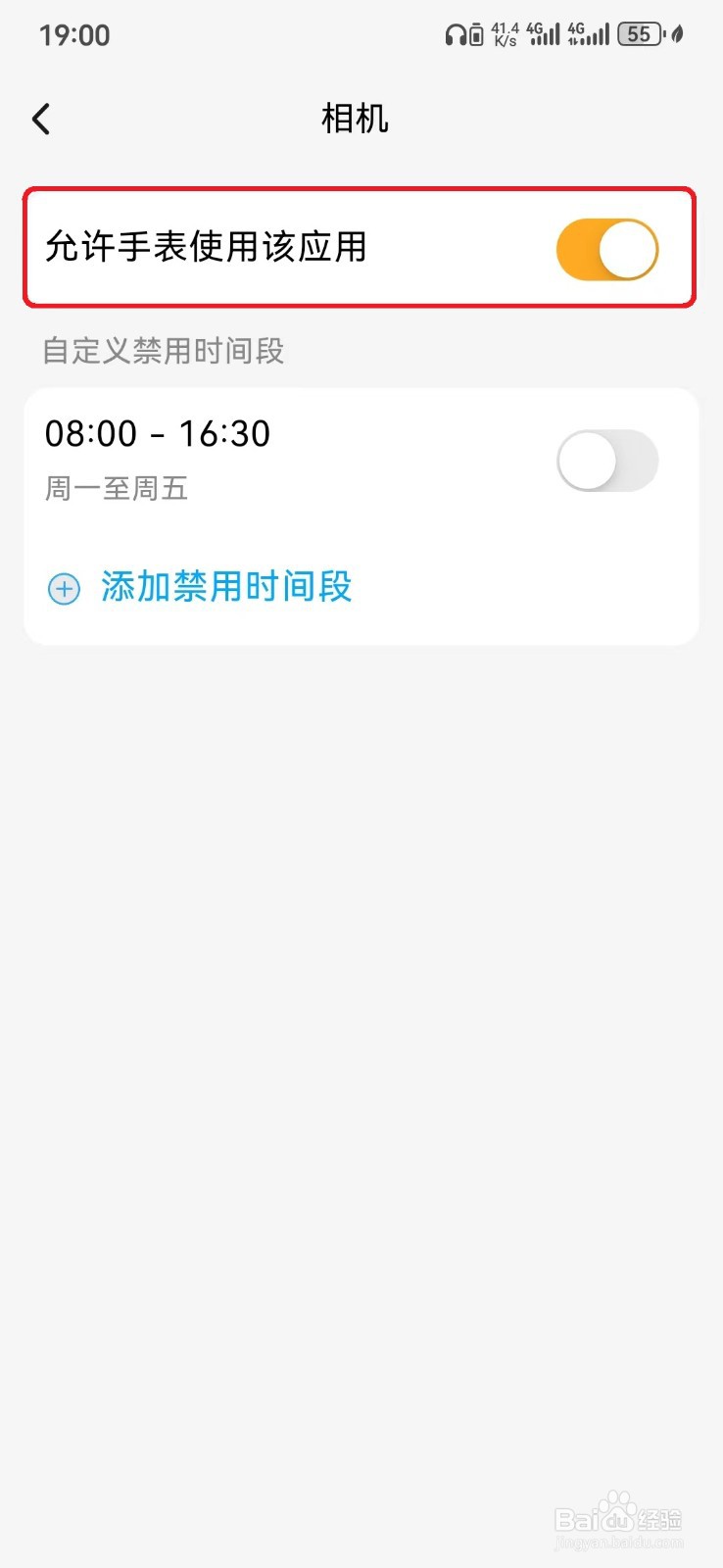Screen dimensions: 723x1568
Task: Tap the headphones icon in the status bar
Action: [456, 34]
